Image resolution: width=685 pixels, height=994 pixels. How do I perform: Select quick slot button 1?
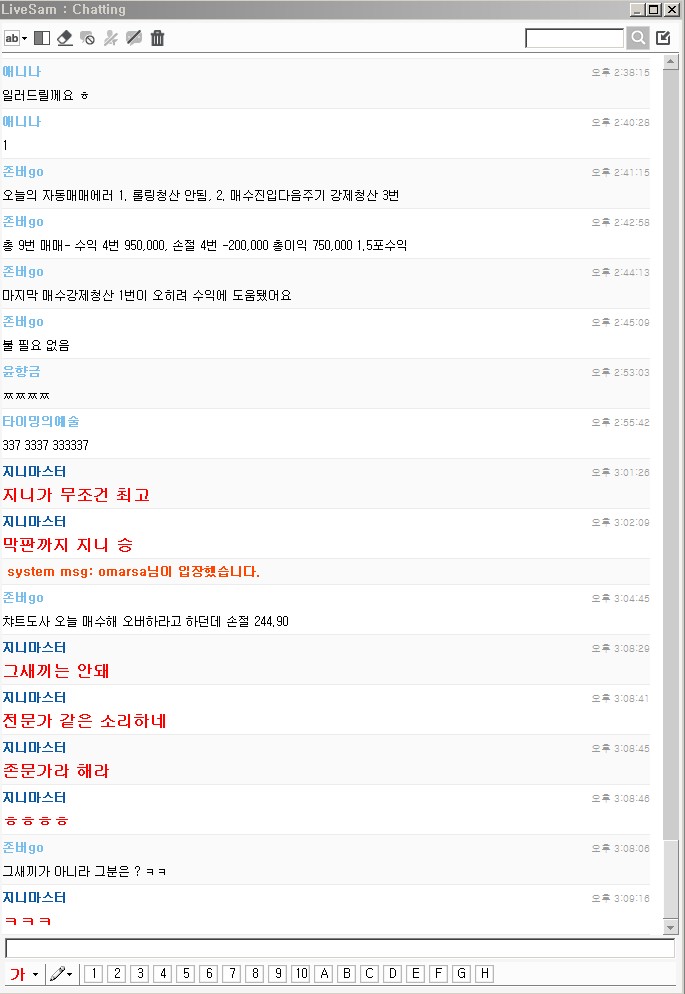coord(93,973)
